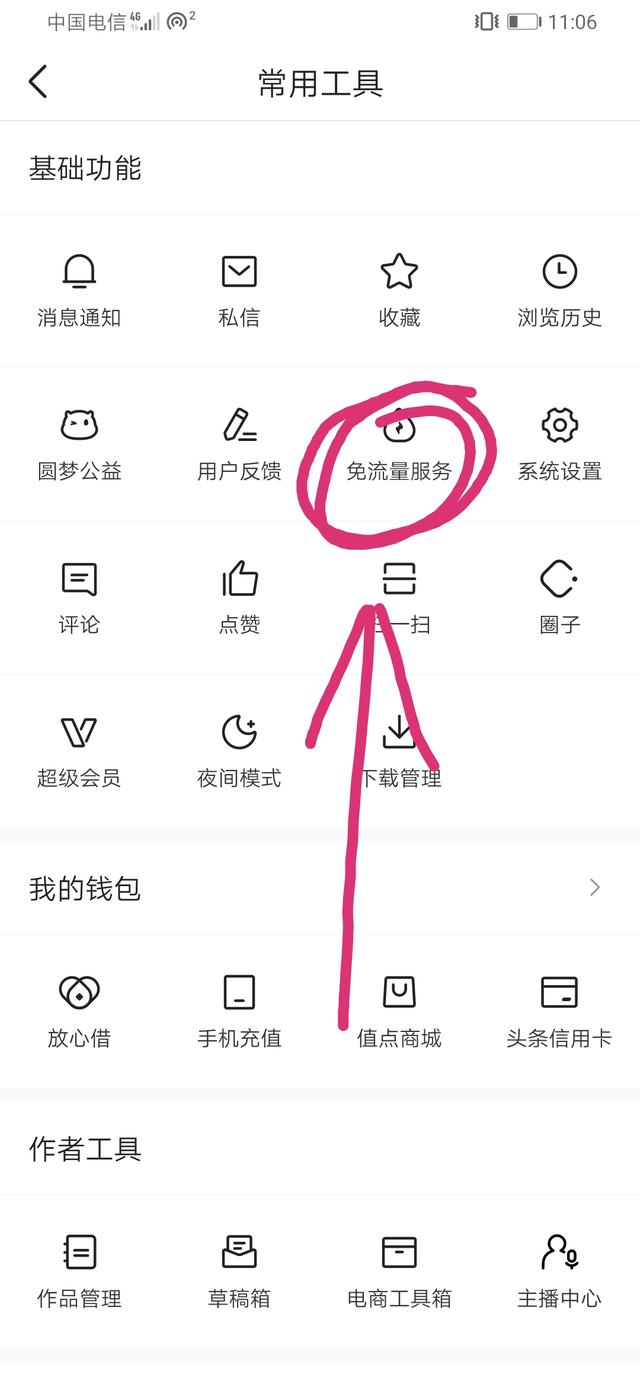This screenshot has height=1387, width=640.
Task: Open 私信 private messages
Action: [239, 291]
